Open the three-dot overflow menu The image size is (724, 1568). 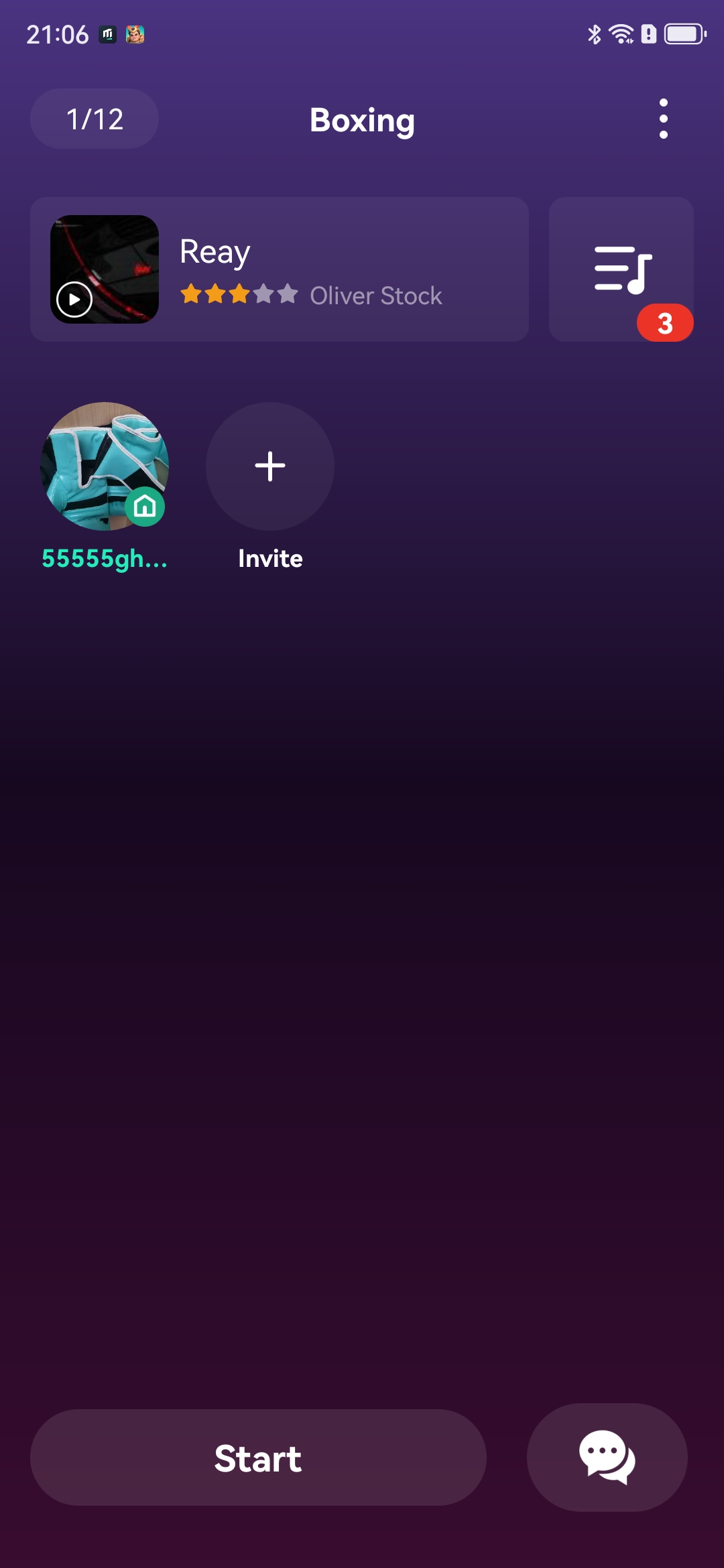(663, 119)
